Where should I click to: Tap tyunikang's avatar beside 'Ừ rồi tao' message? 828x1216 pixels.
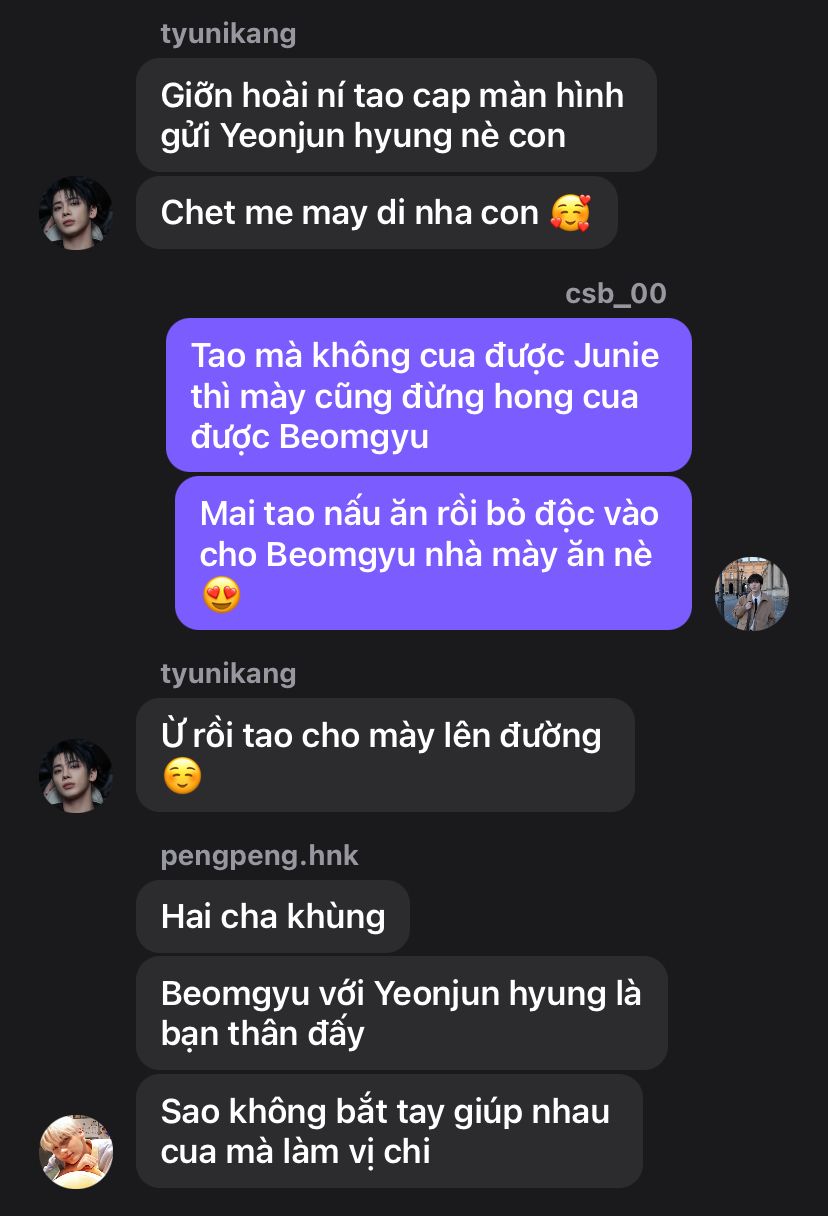click(x=75, y=775)
